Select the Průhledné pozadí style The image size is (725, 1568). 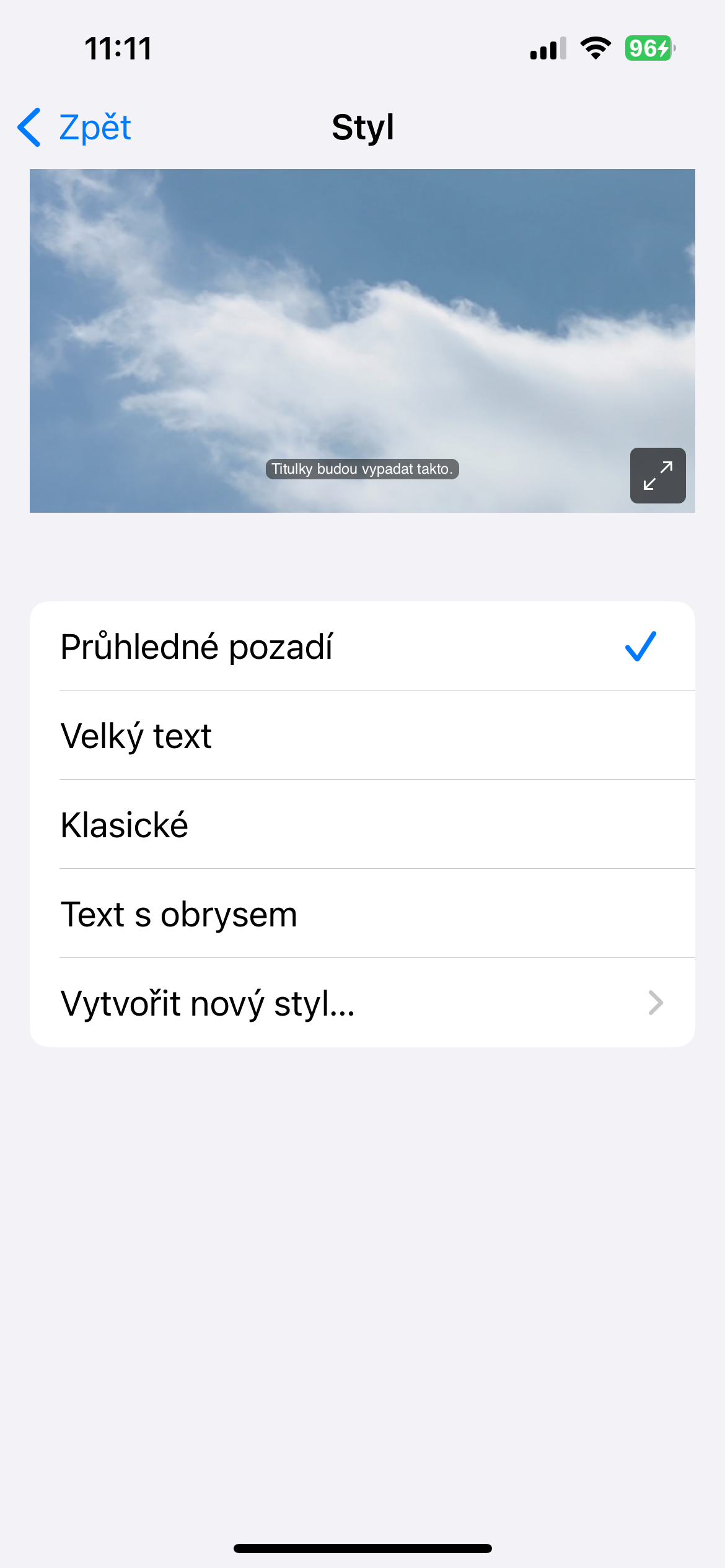(362, 647)
